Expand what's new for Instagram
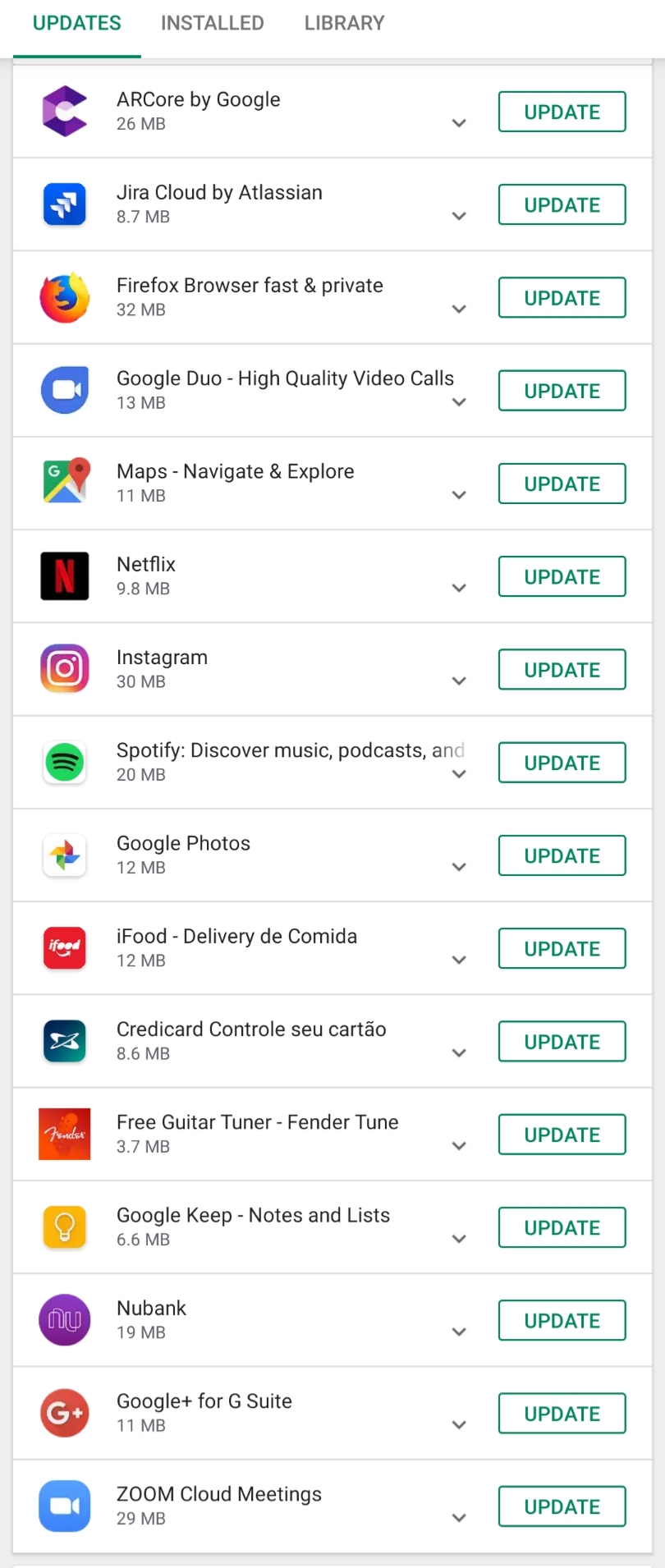This screenshot has height=1568, width=665. (459, 681)
